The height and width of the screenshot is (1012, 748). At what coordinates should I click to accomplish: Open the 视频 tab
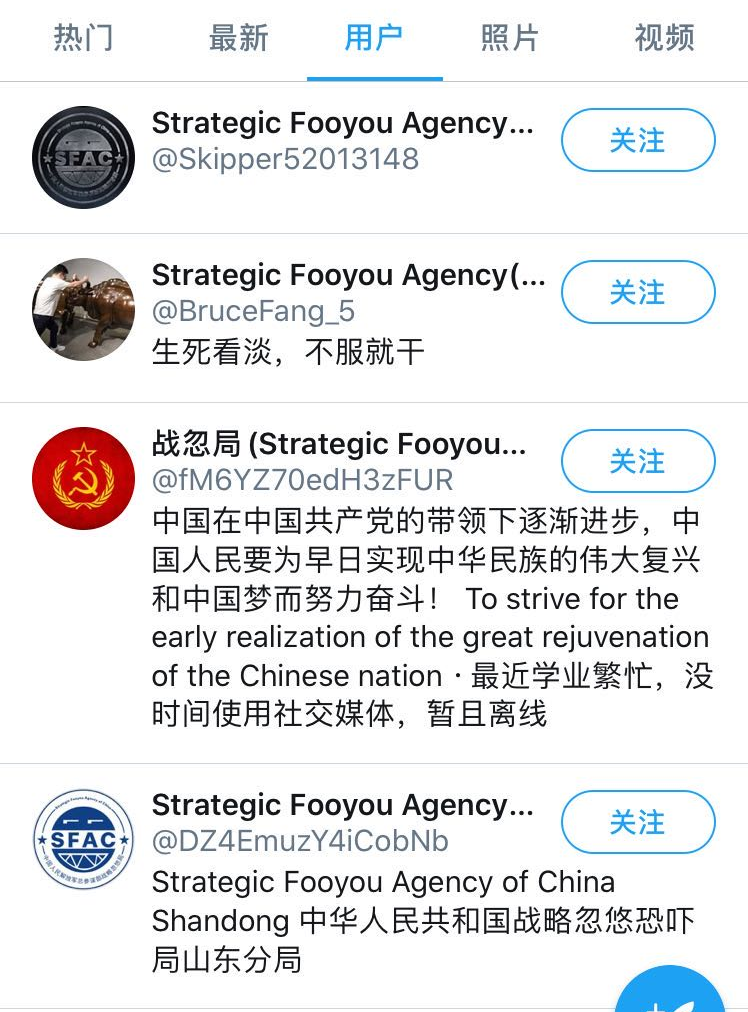click(664, 39)
